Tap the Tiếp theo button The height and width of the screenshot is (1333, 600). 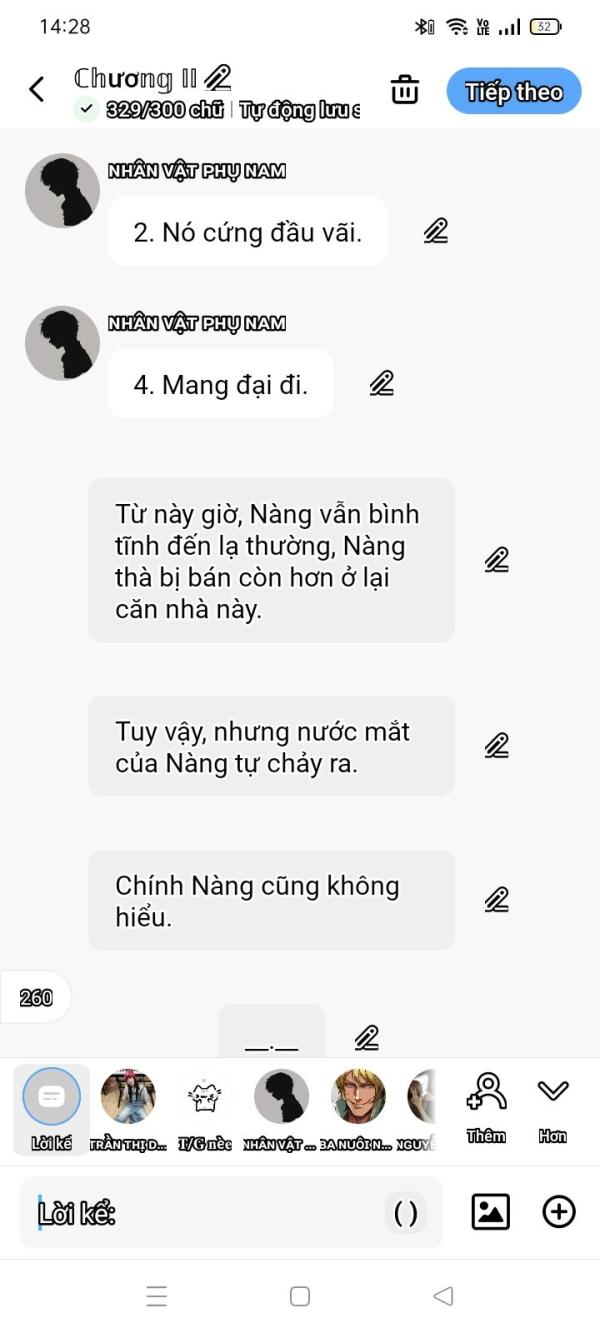514,92
